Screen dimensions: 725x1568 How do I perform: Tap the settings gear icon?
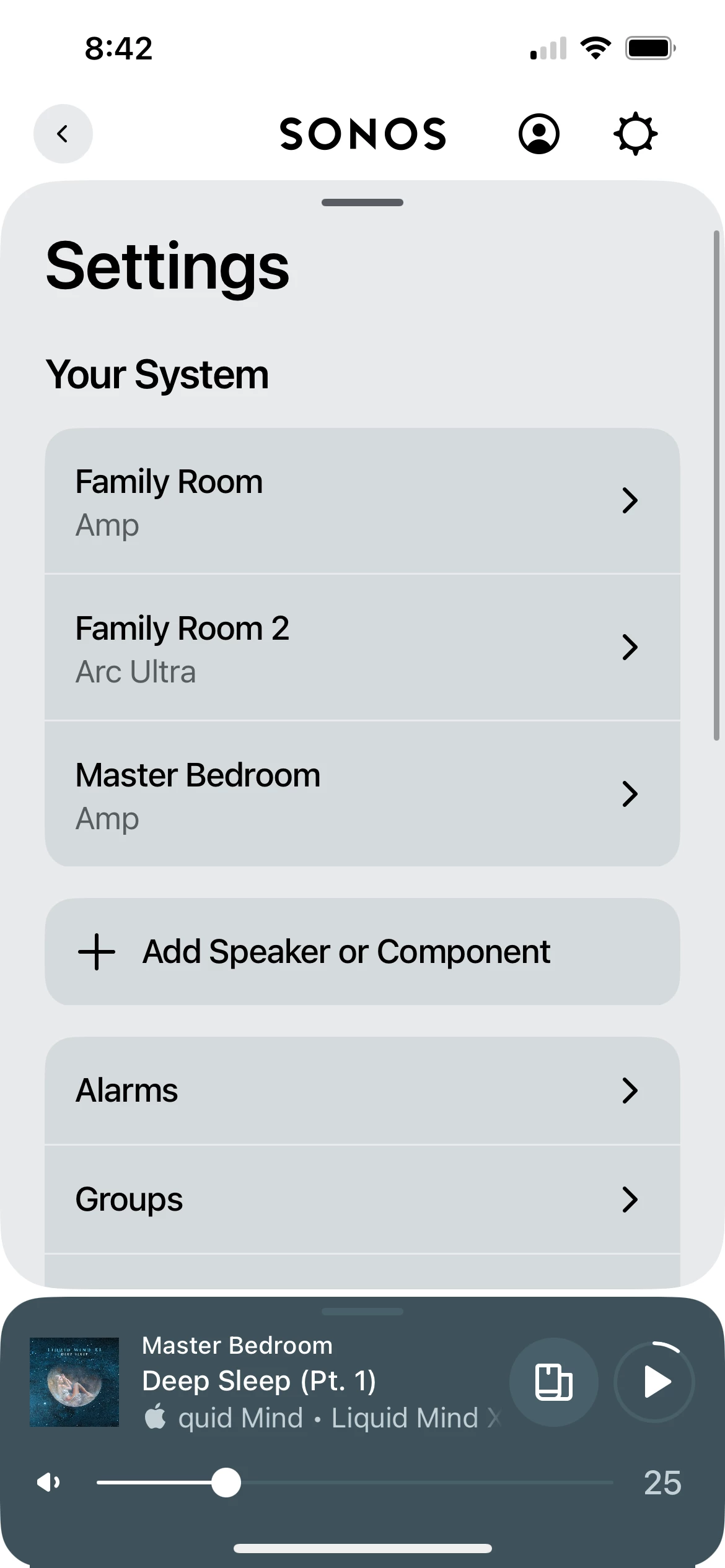coord(635,134)
